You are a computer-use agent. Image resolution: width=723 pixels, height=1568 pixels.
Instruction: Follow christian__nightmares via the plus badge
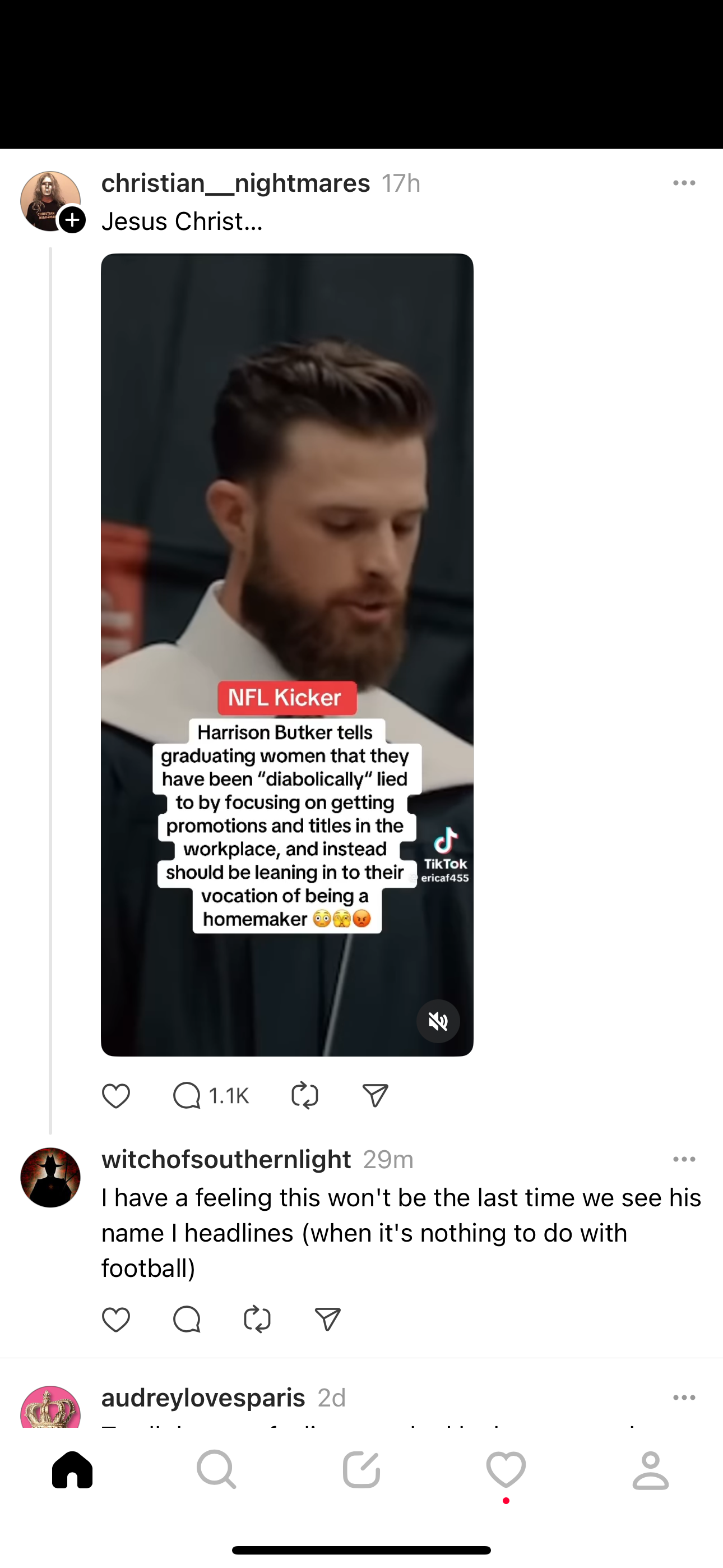coord(72,220)
